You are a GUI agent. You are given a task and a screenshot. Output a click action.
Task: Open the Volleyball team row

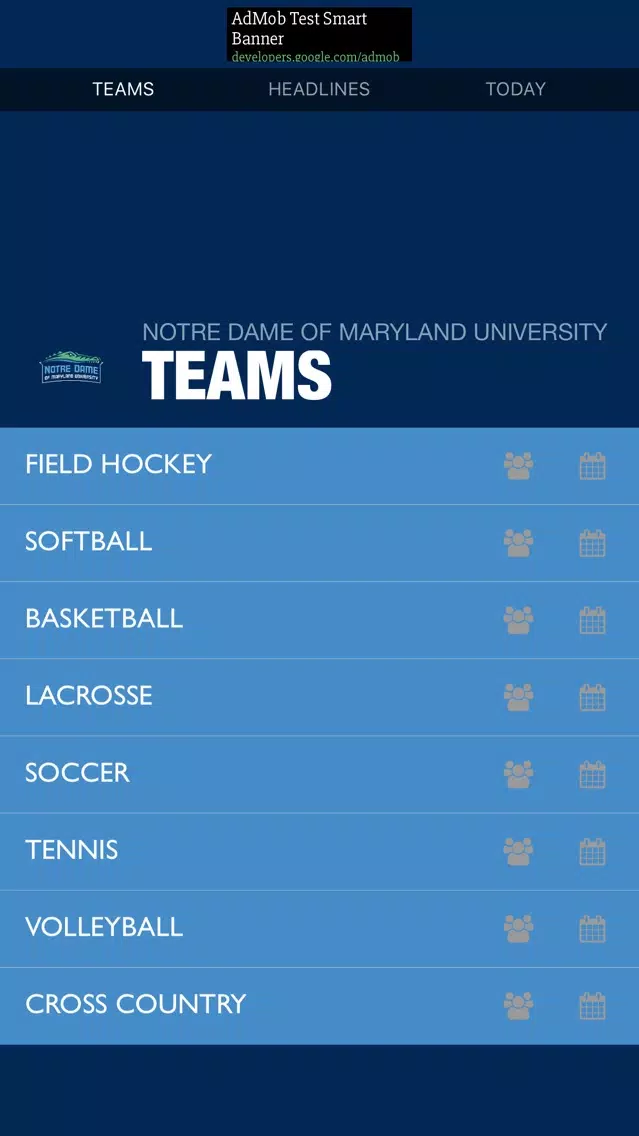tap(104, 926)
